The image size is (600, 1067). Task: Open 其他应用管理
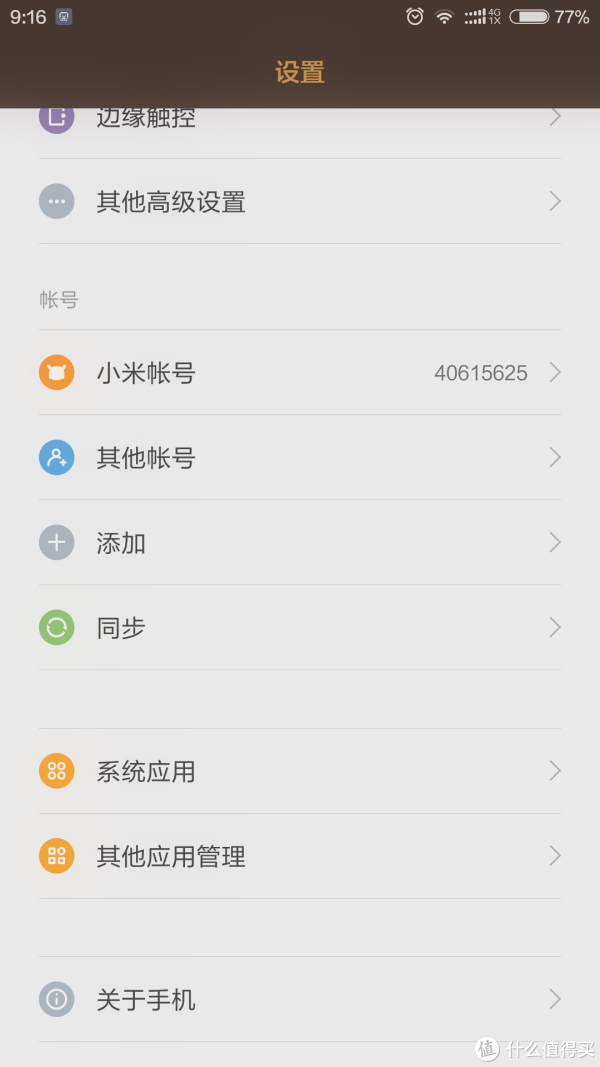pos(300,856)
